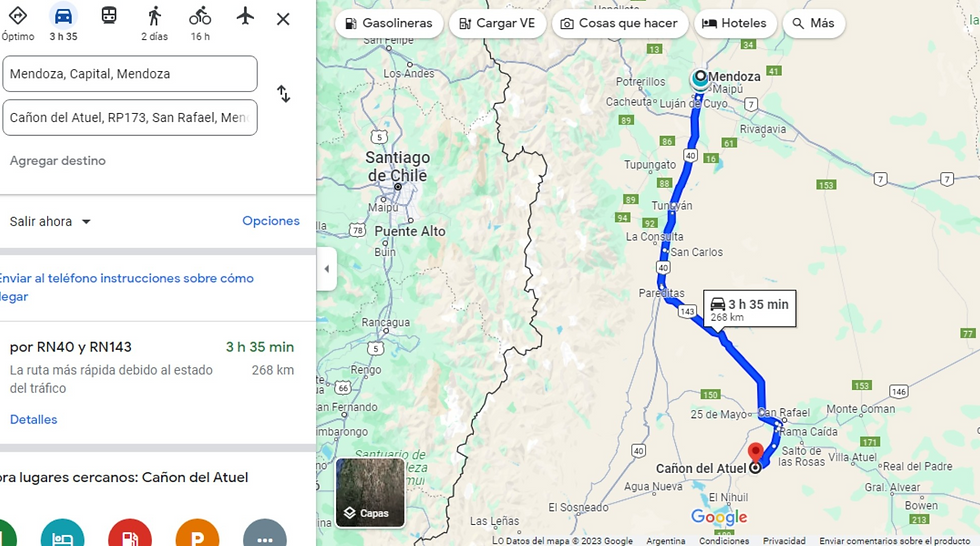Tap Agregar destino to add a stop
Image resolution: width=980 pixels, height=546 pixels.
pyautogui.click(x=58, y=161)
